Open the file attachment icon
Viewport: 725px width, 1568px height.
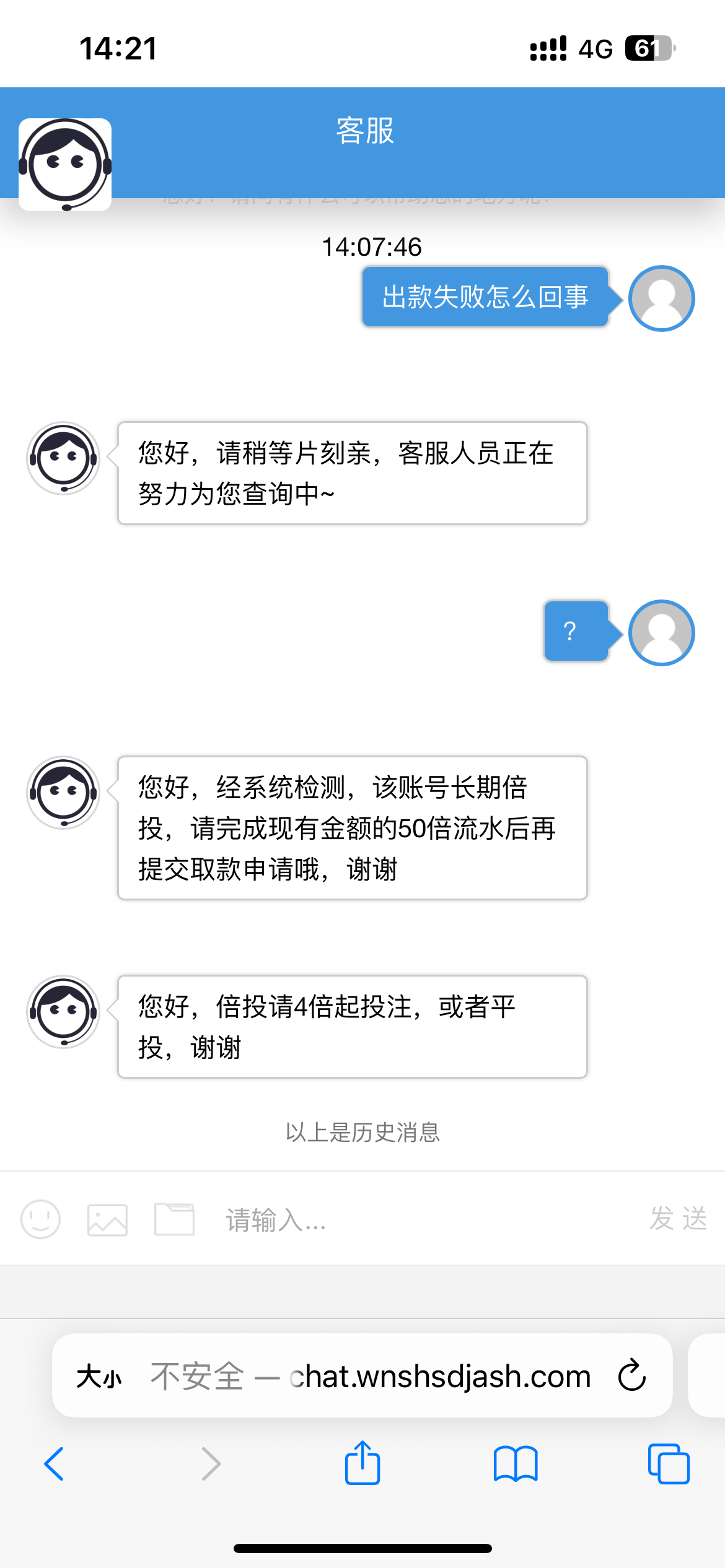[174, 1219]
